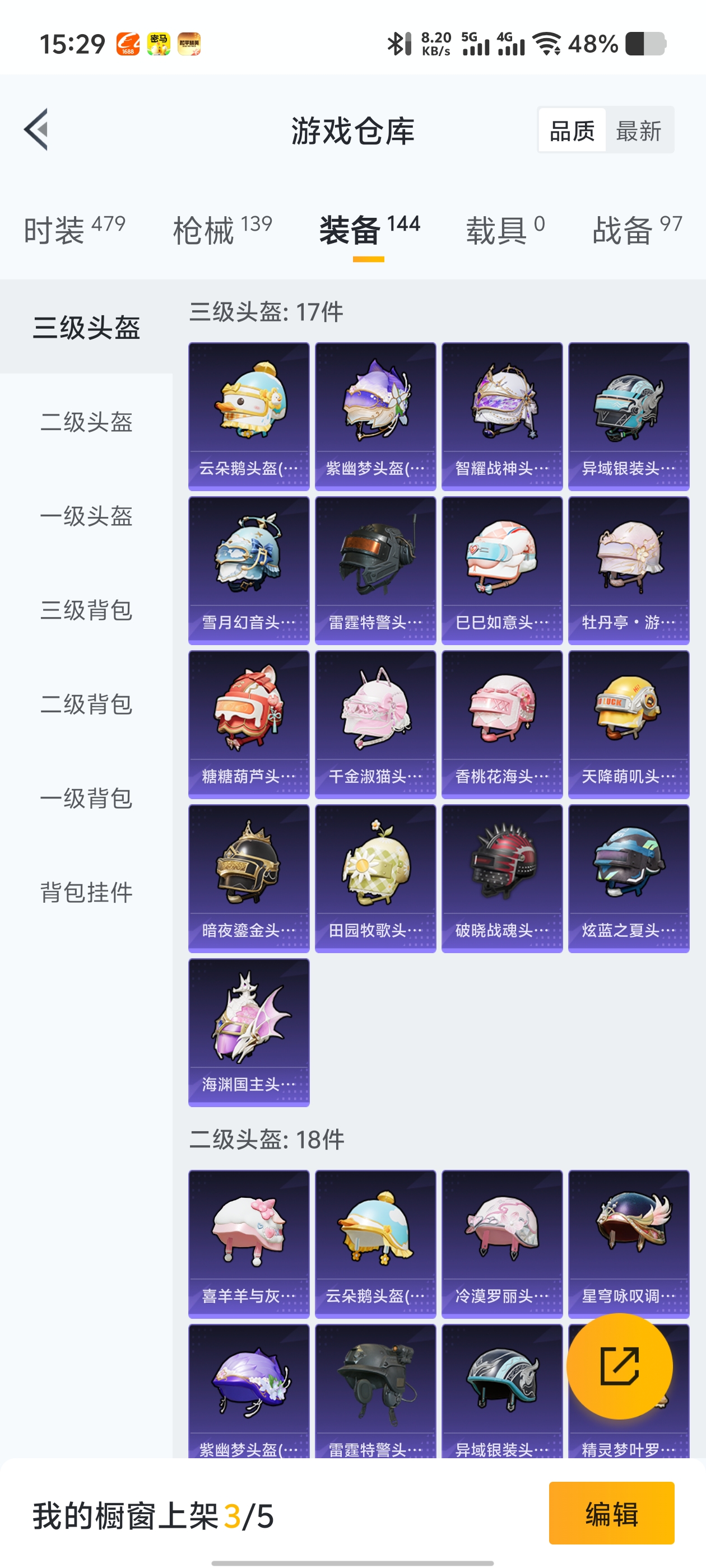The image size is (706, 1568).
Task: Tap the orange floating share button
Action: pyautogui.click(x=620, y=1366)
